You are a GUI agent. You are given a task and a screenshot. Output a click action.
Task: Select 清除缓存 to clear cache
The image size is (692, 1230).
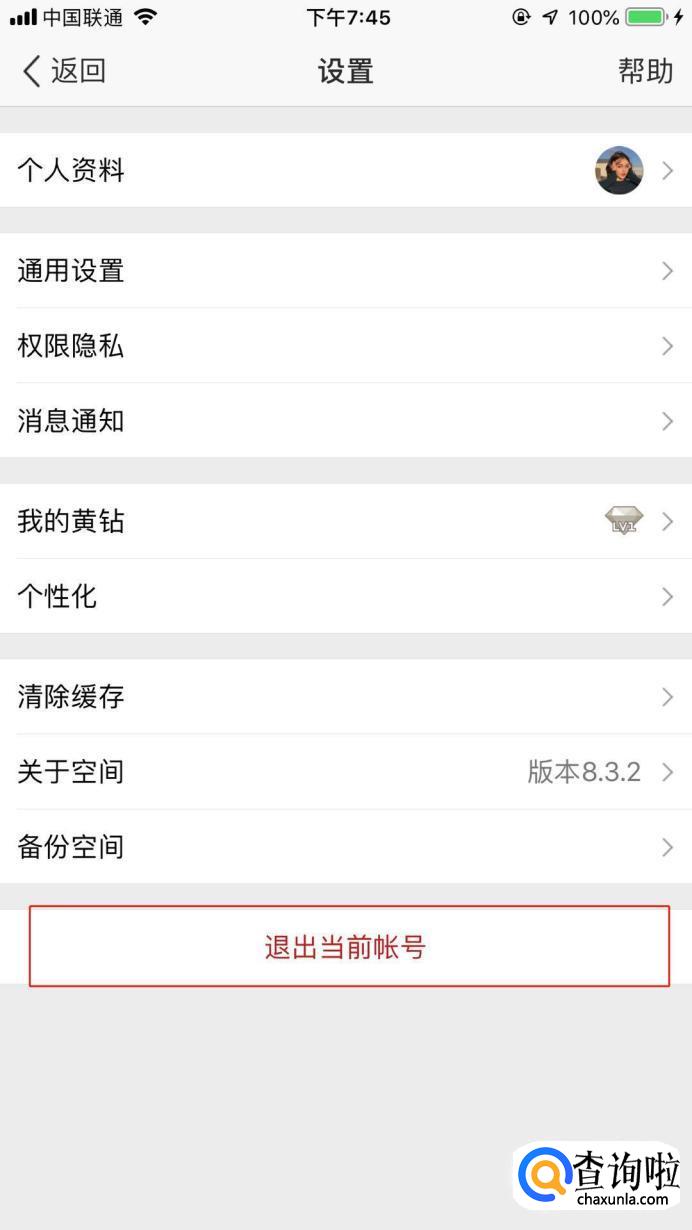point(346,696)
